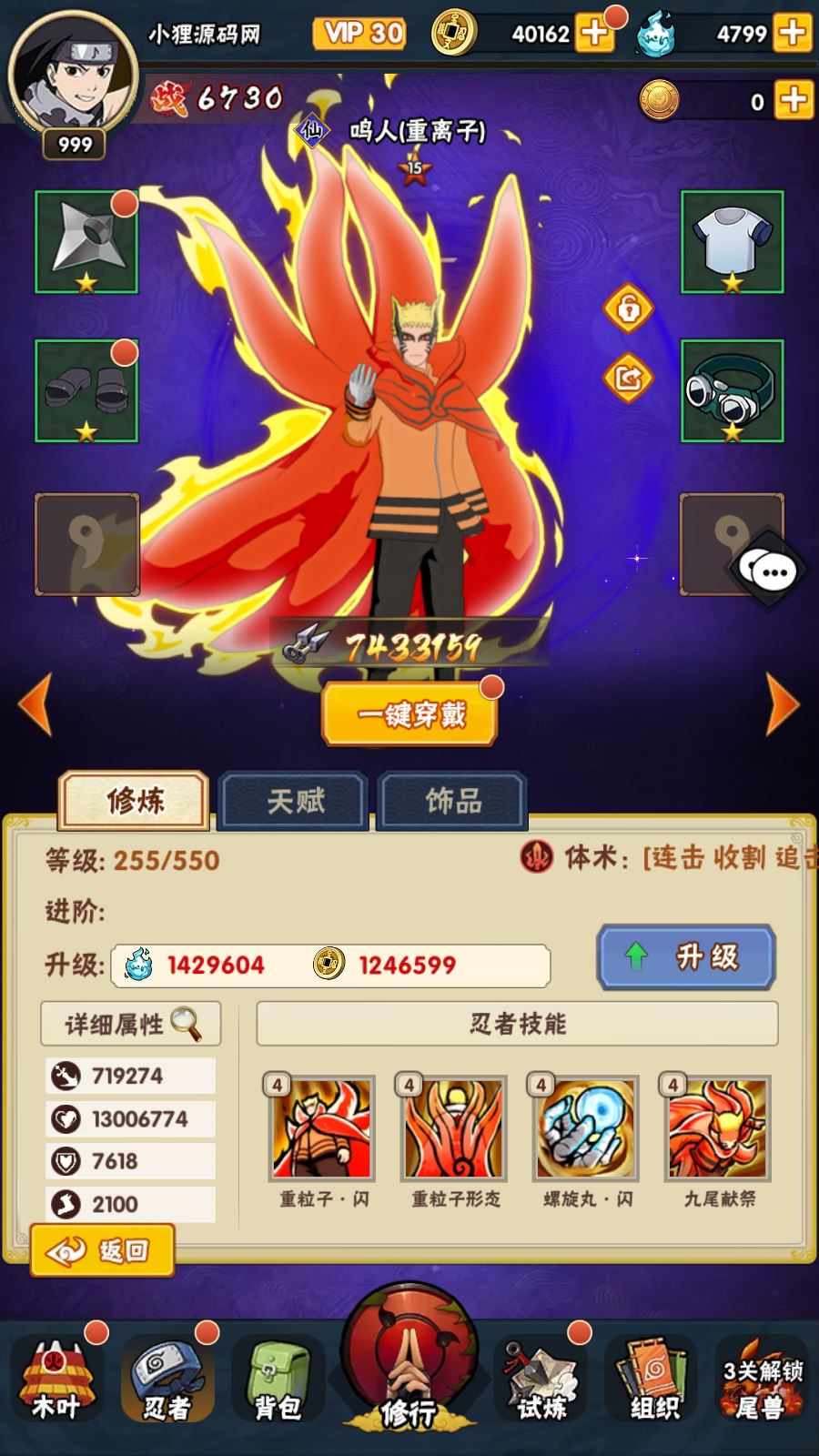
Task: Open the 重粒子·闪 skill
Action: click(x=323, y=1128)
